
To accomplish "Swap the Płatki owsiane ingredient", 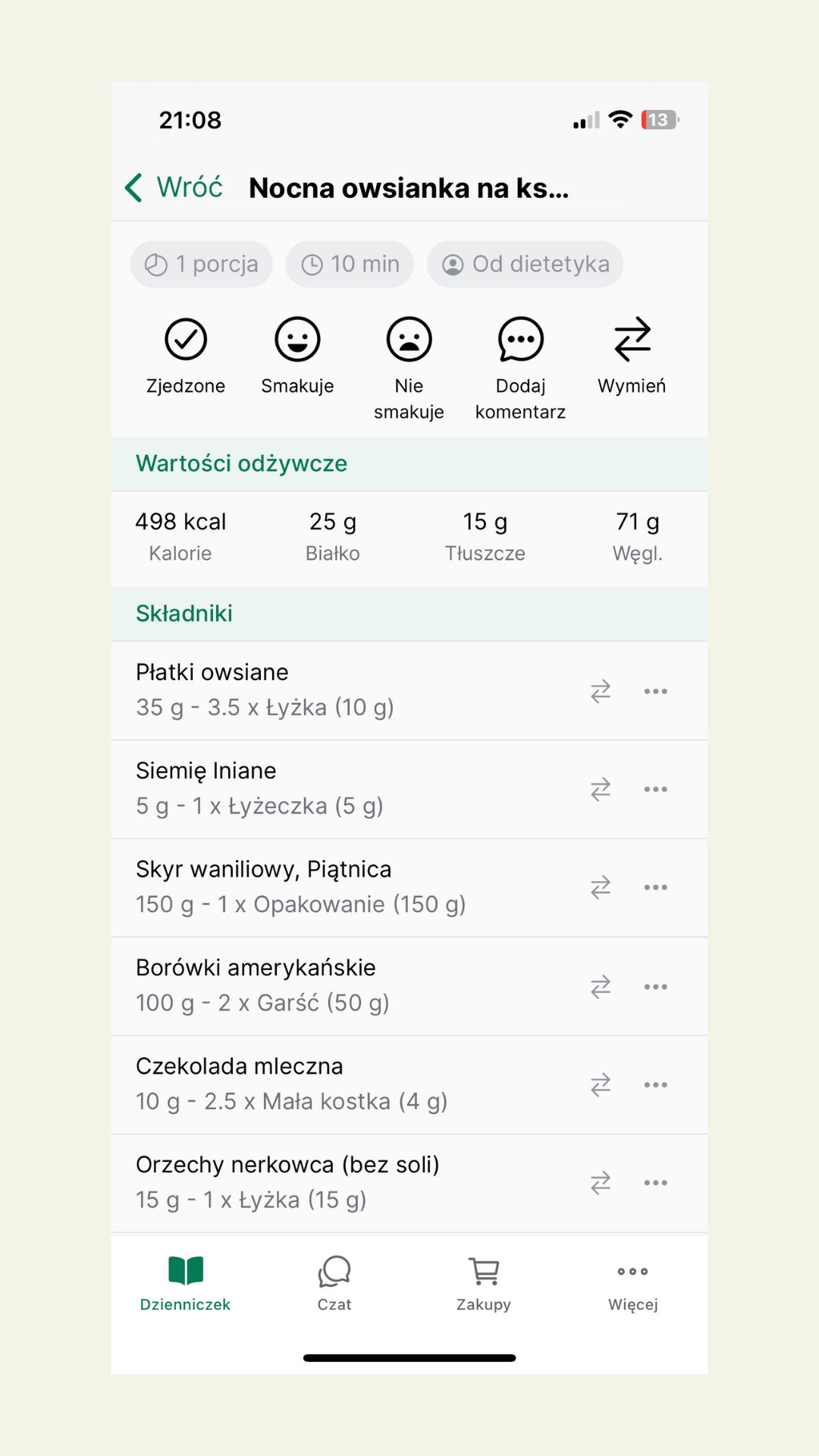I will pos(601,691).
